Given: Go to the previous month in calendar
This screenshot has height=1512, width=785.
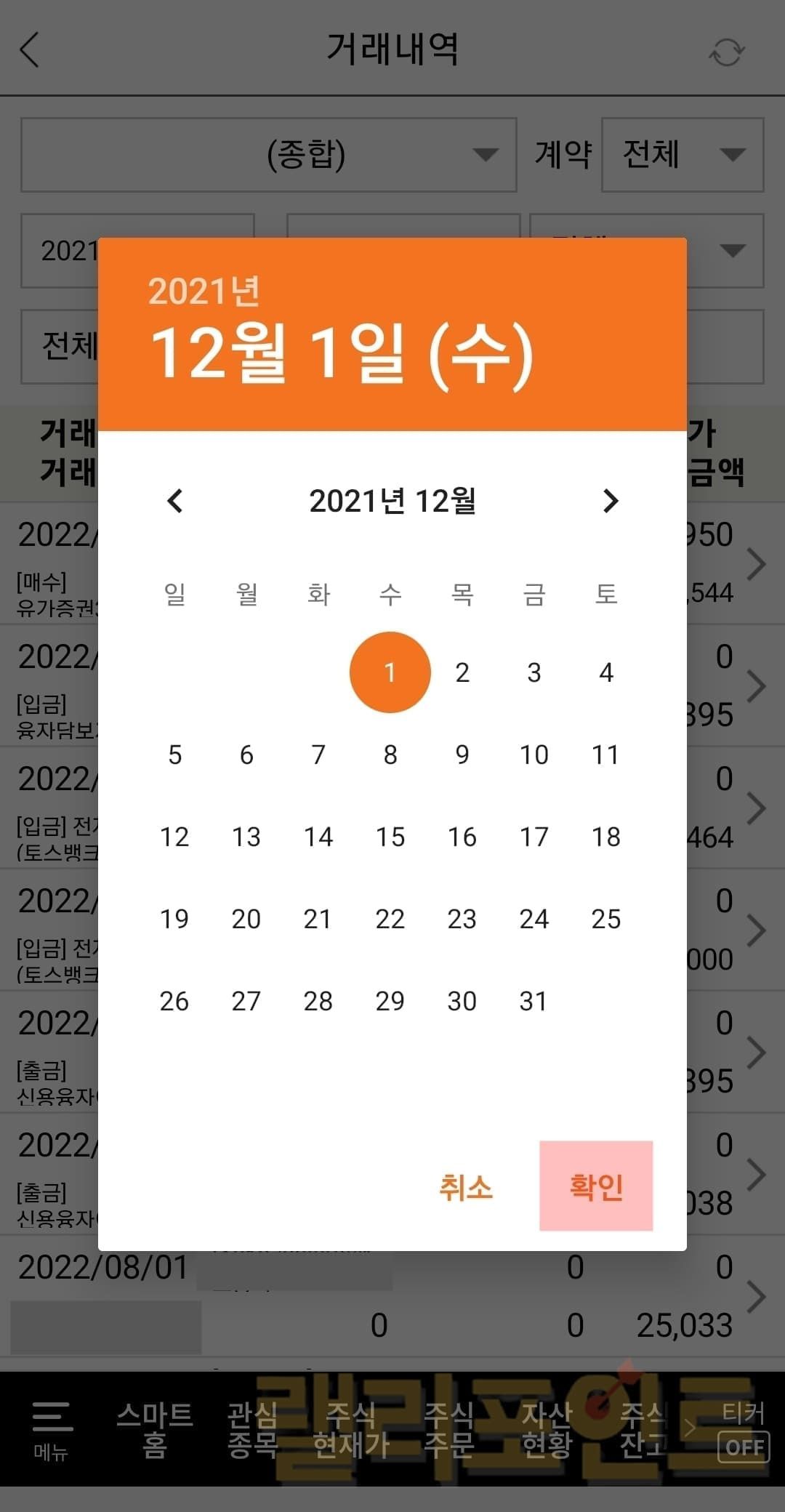Looking at the screenshot, I should (174, 501).
